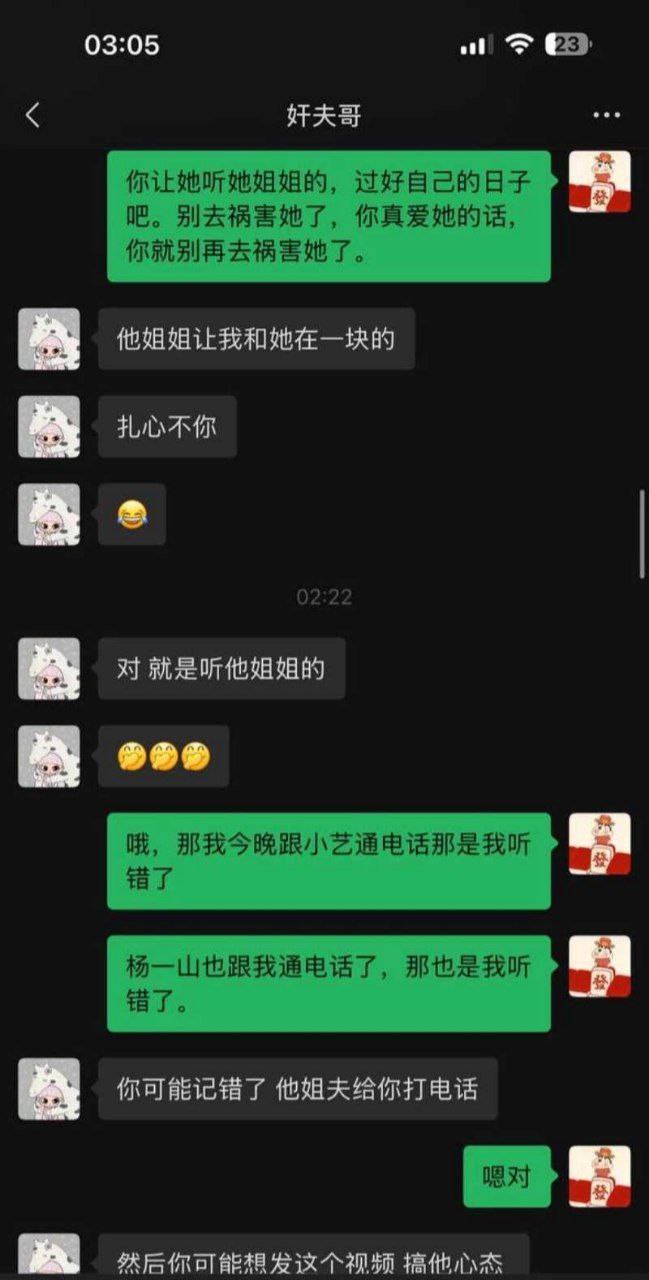Open own avatar next to "杨一山也跟我通电话了" message
The image size is (649, 1280).
tap(599, 967)
